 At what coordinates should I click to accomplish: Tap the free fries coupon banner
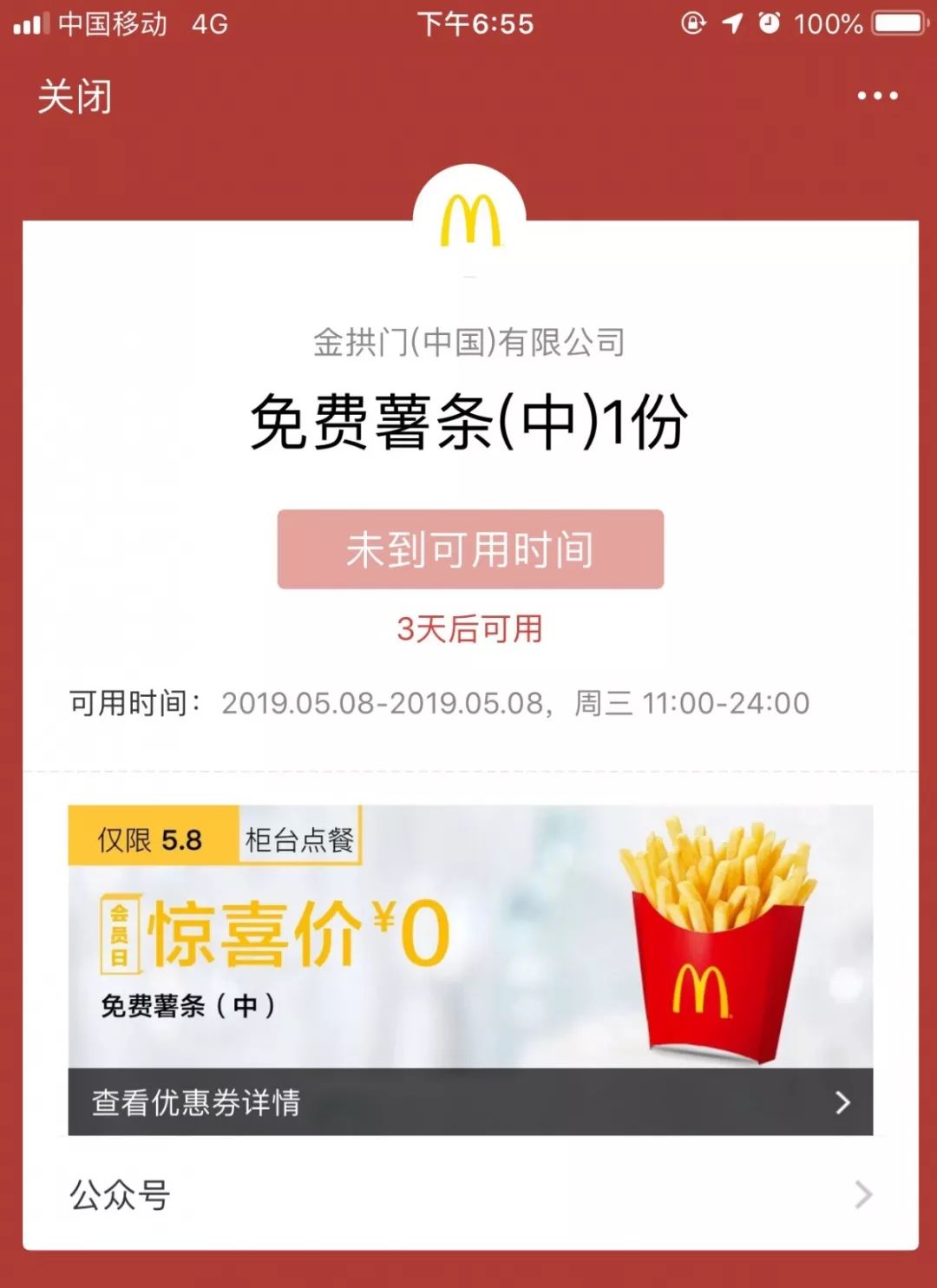[470, 937]
